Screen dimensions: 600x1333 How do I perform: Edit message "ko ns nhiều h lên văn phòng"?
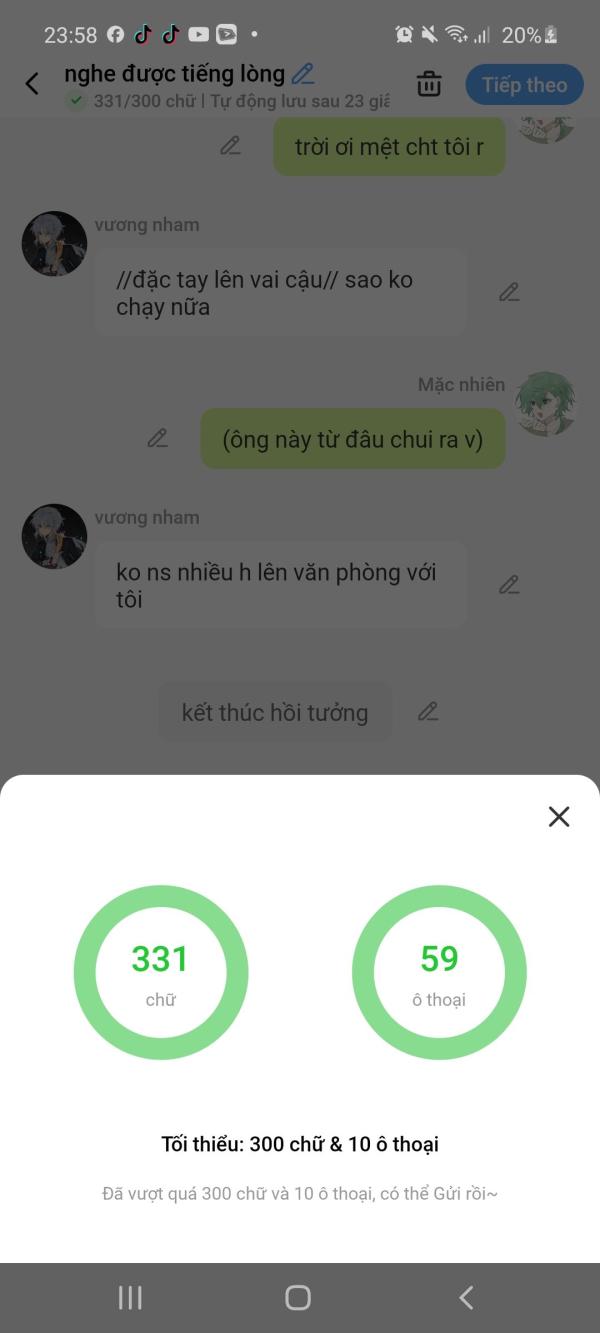point(509,585)
